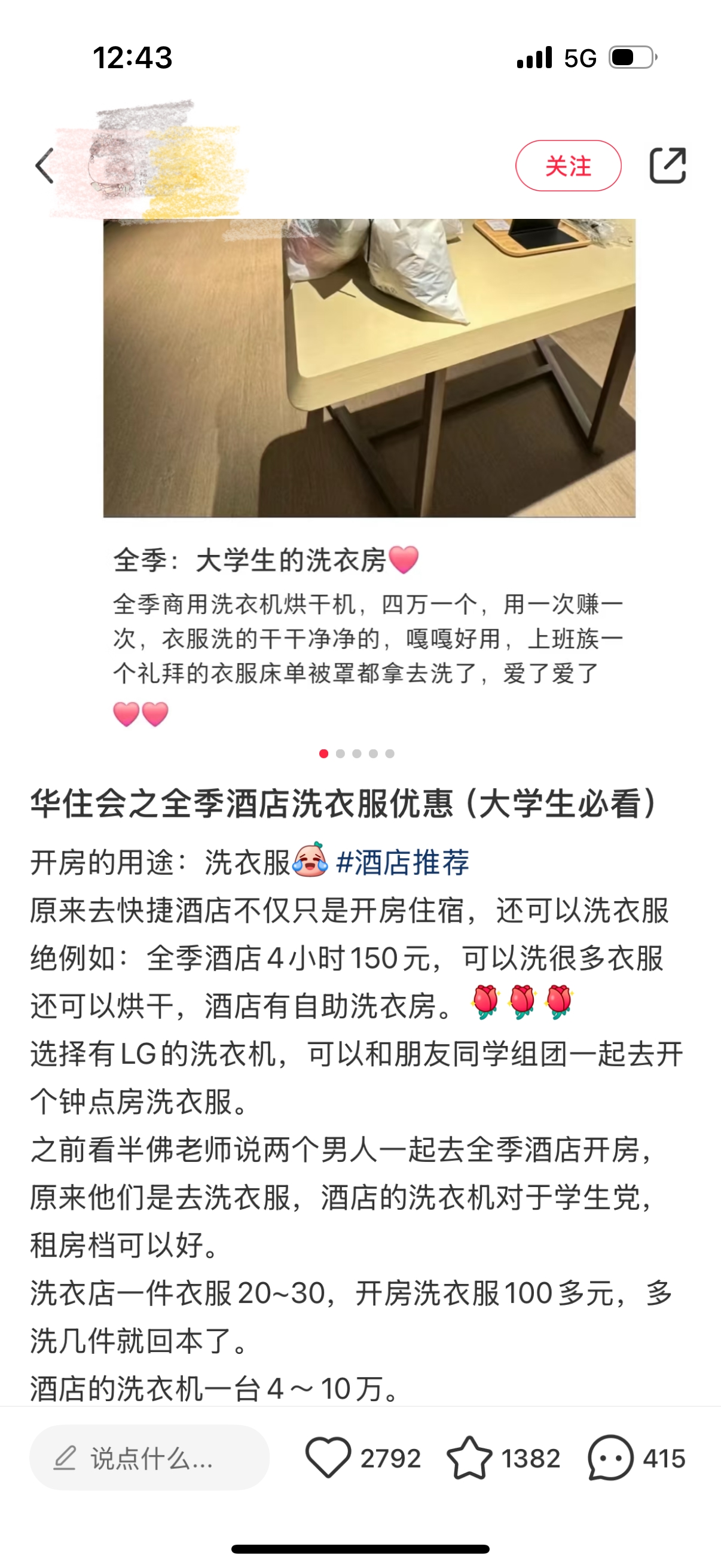Go back using the top-left arrow
This screenshot has height=1568, width=721.
tap(44, 166)
